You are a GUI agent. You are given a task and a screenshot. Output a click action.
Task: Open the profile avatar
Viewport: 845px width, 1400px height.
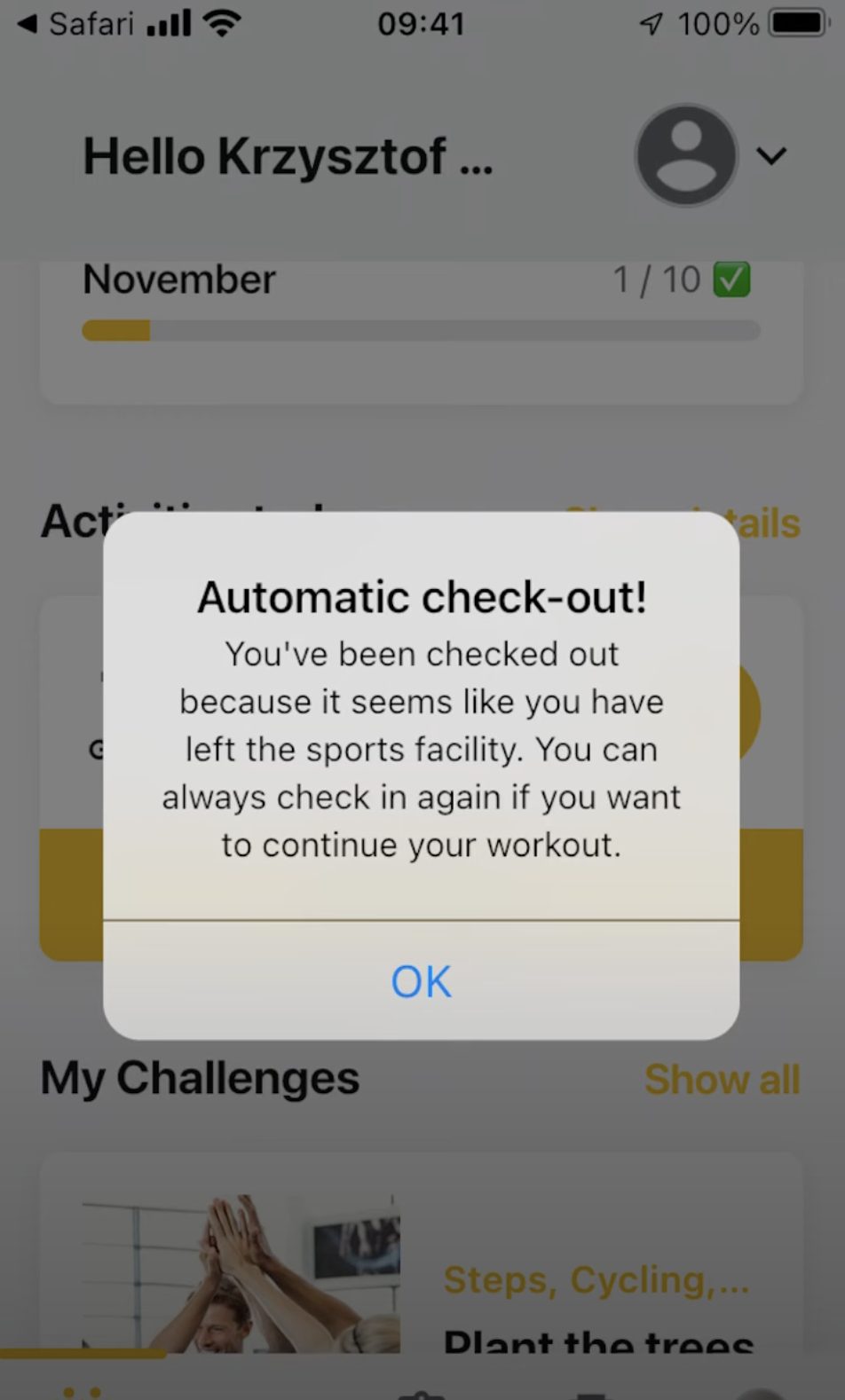(686, 155)
